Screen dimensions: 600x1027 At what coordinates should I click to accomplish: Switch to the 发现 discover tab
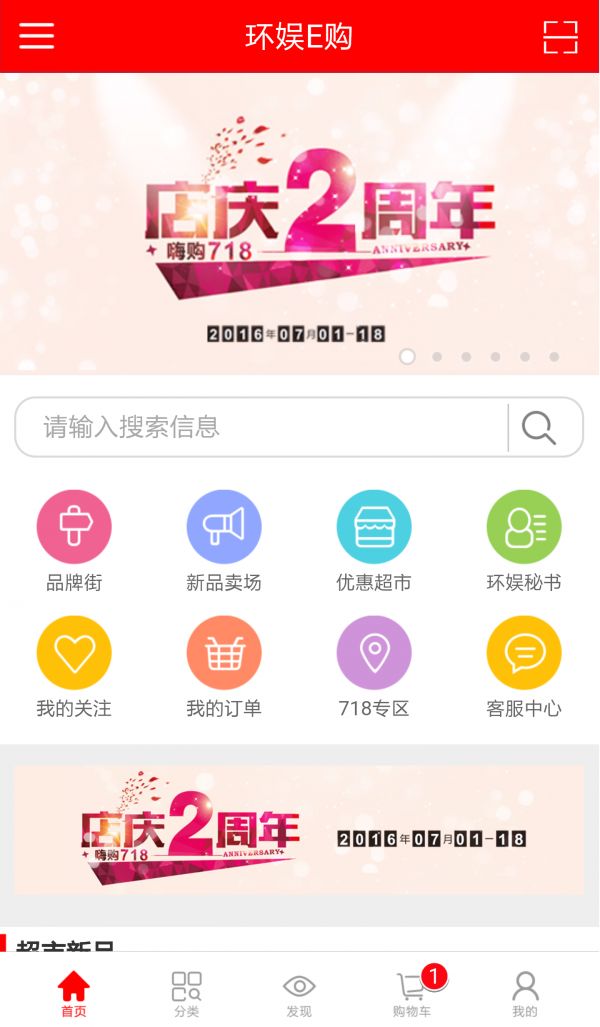click(299, 993)
